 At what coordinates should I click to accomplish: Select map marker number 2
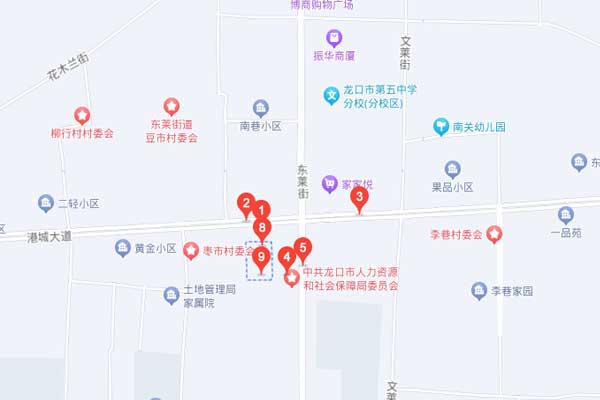[246, 203]
